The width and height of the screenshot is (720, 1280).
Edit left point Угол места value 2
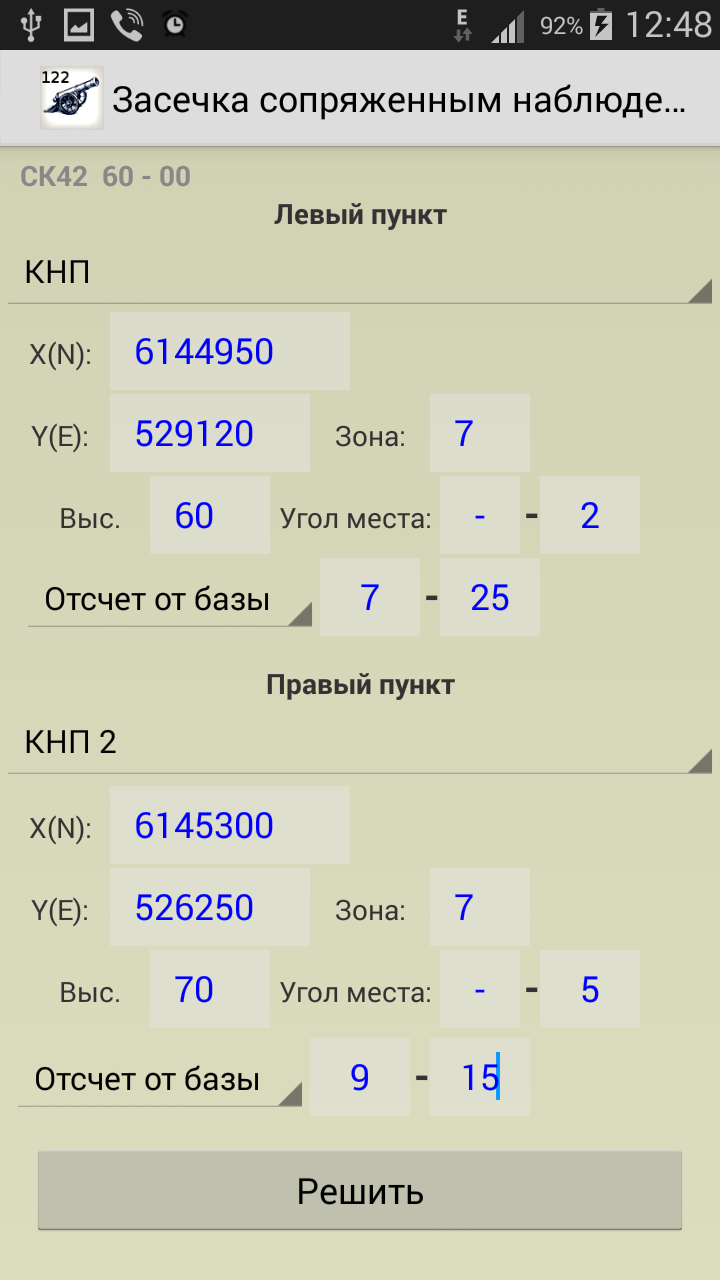590,515
